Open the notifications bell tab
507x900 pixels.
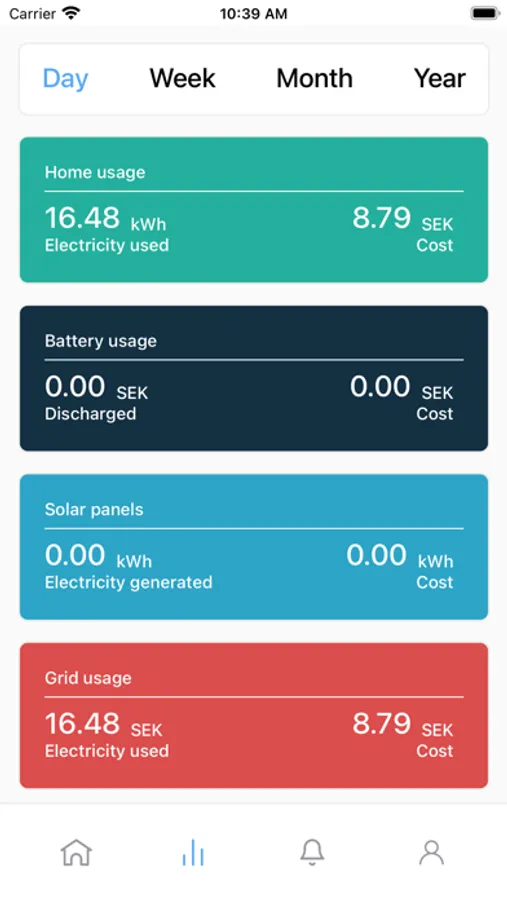point(312,852)
